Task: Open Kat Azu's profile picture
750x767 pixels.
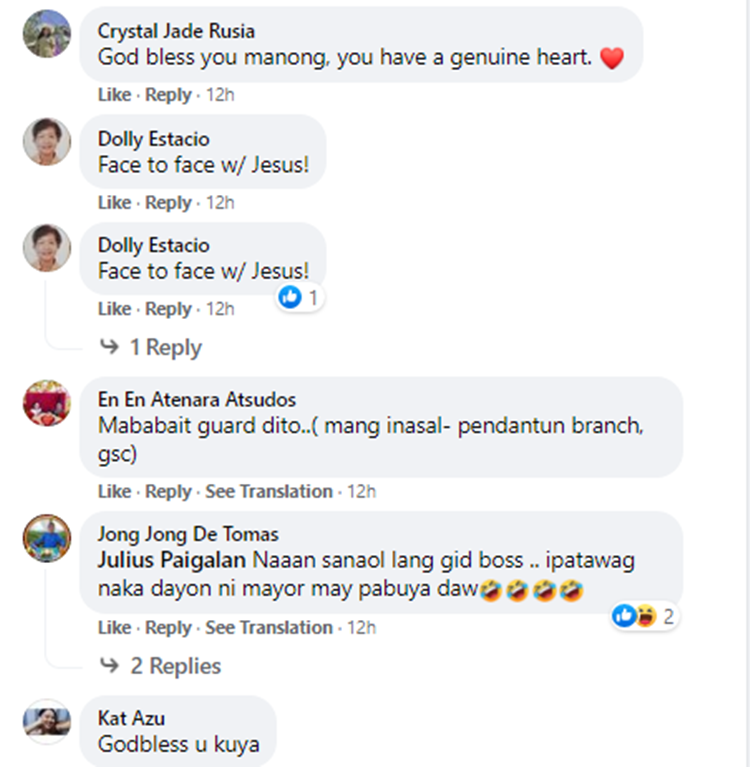Action: pos(47,722)
